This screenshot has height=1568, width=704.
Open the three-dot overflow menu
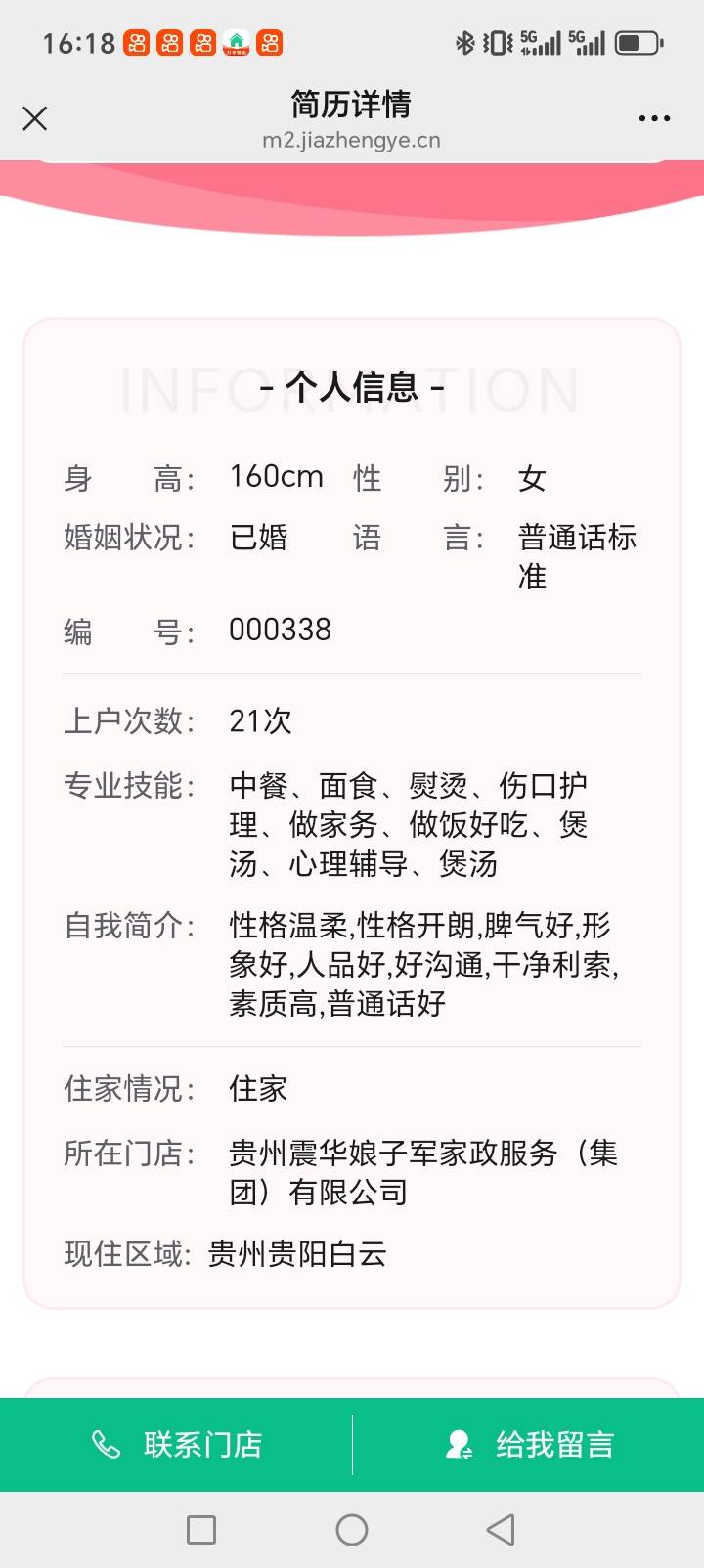654,118
